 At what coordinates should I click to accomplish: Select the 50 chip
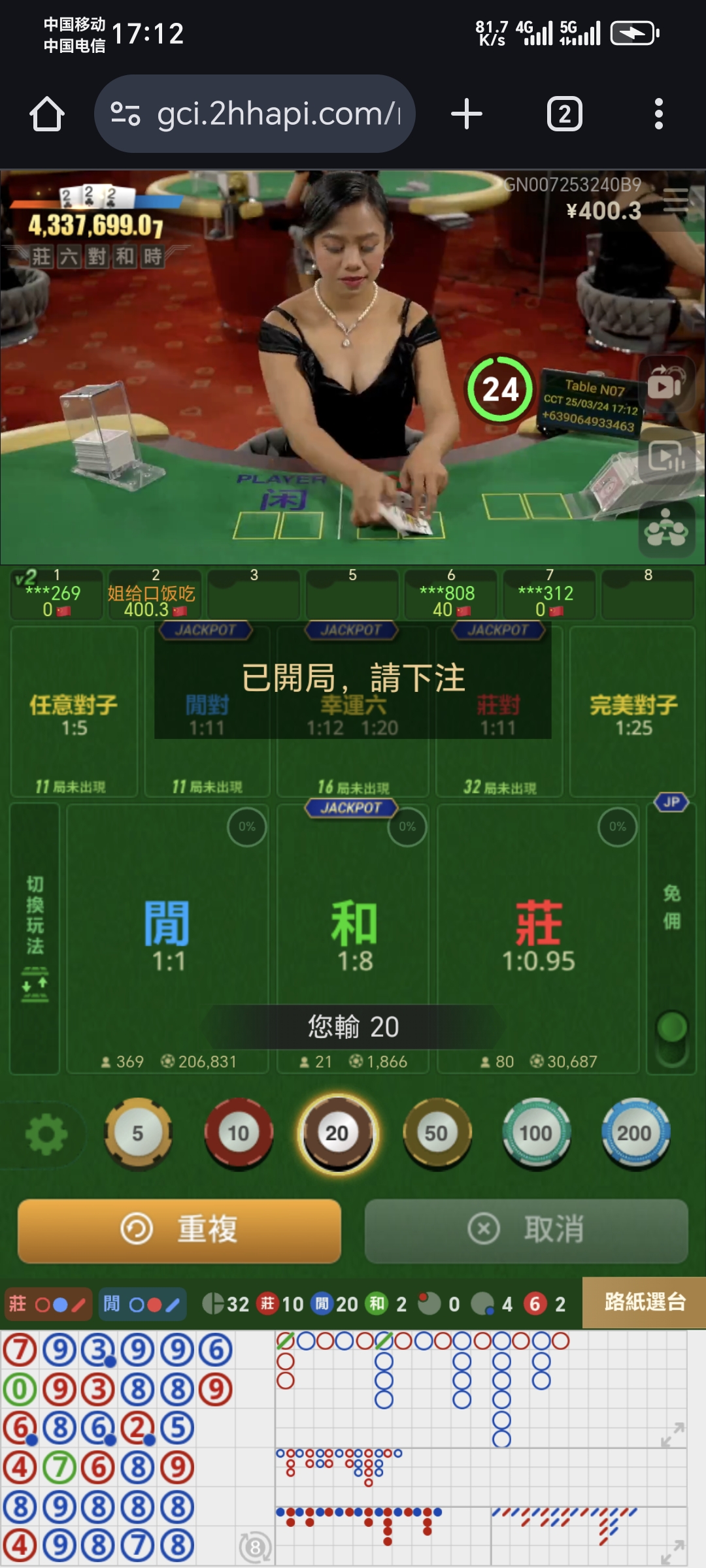pos(436,1133)
